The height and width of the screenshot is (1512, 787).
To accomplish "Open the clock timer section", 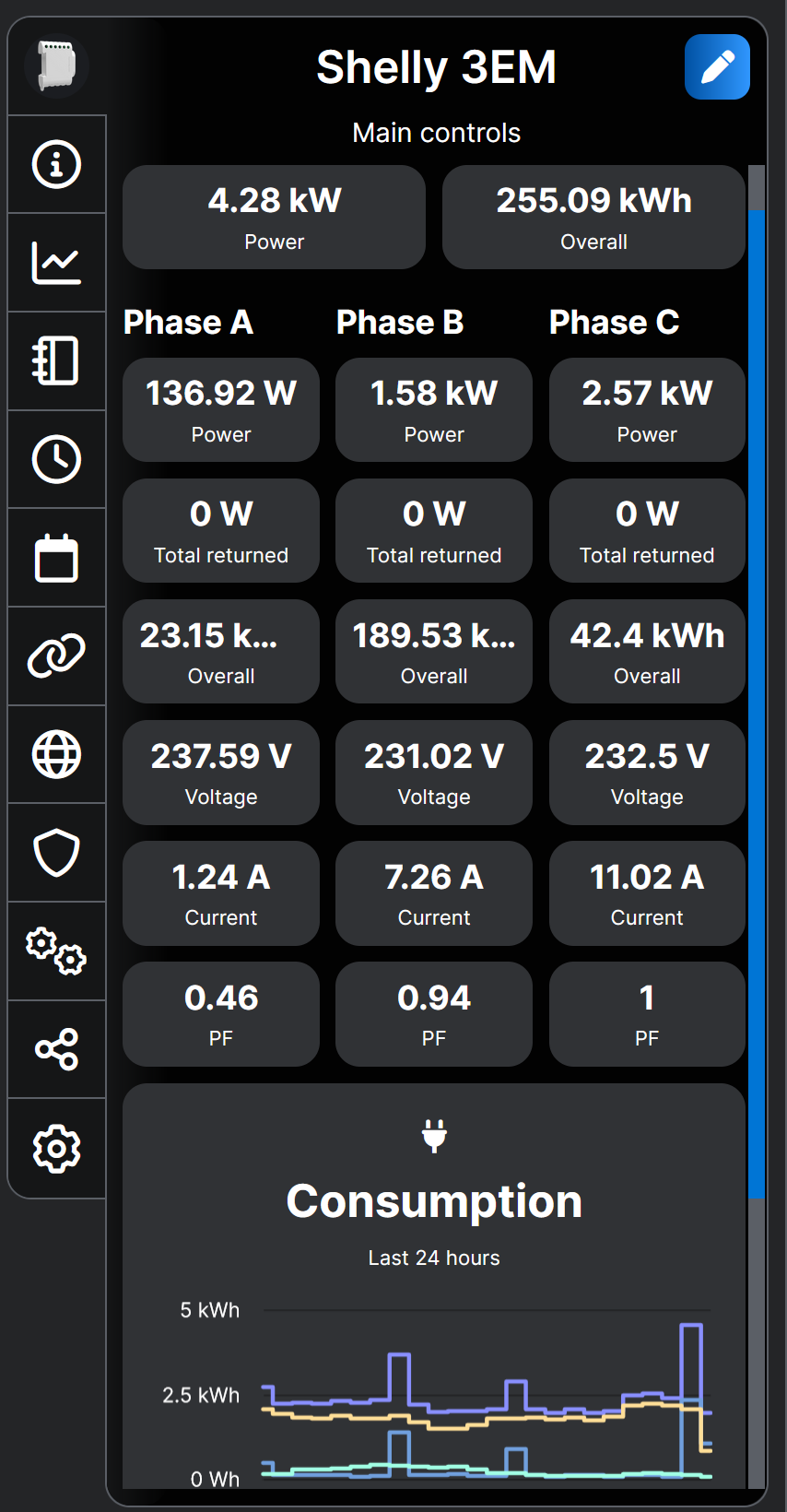I will click(x=57, y=459).
